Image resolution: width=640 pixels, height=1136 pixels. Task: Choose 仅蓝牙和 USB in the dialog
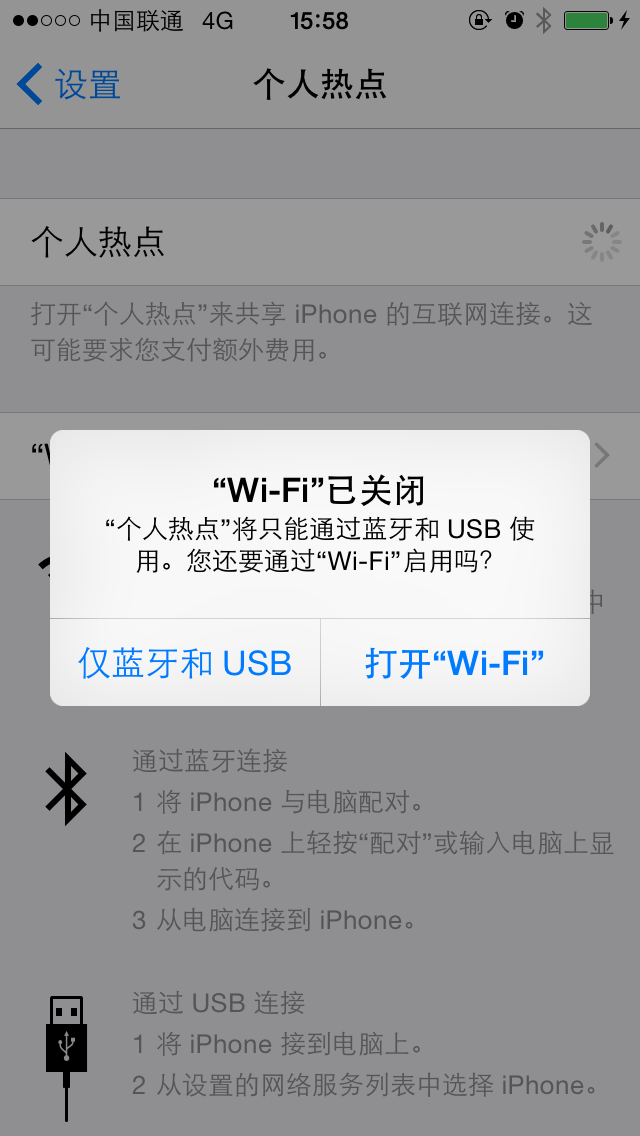coord(185,663)
